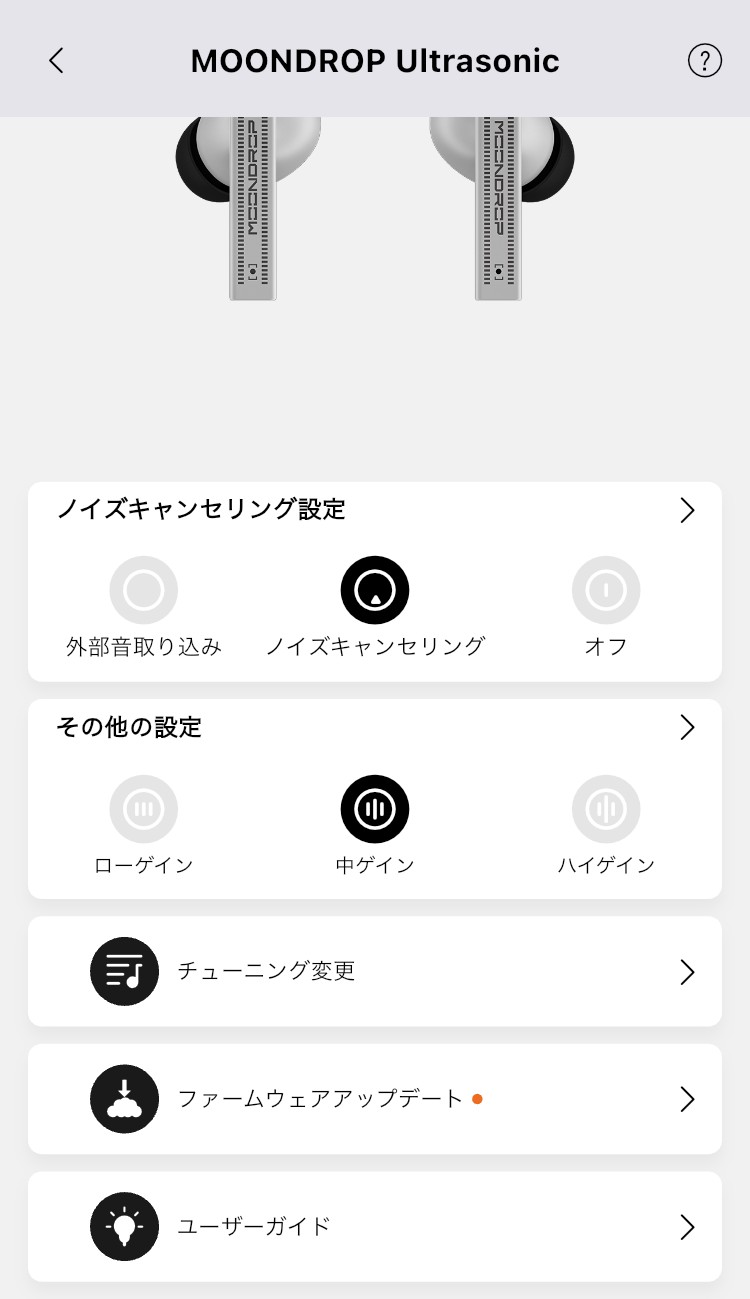The image size is (750, 1299).
Task: Navigate back with the back arrow
Action: click(56, 60)
